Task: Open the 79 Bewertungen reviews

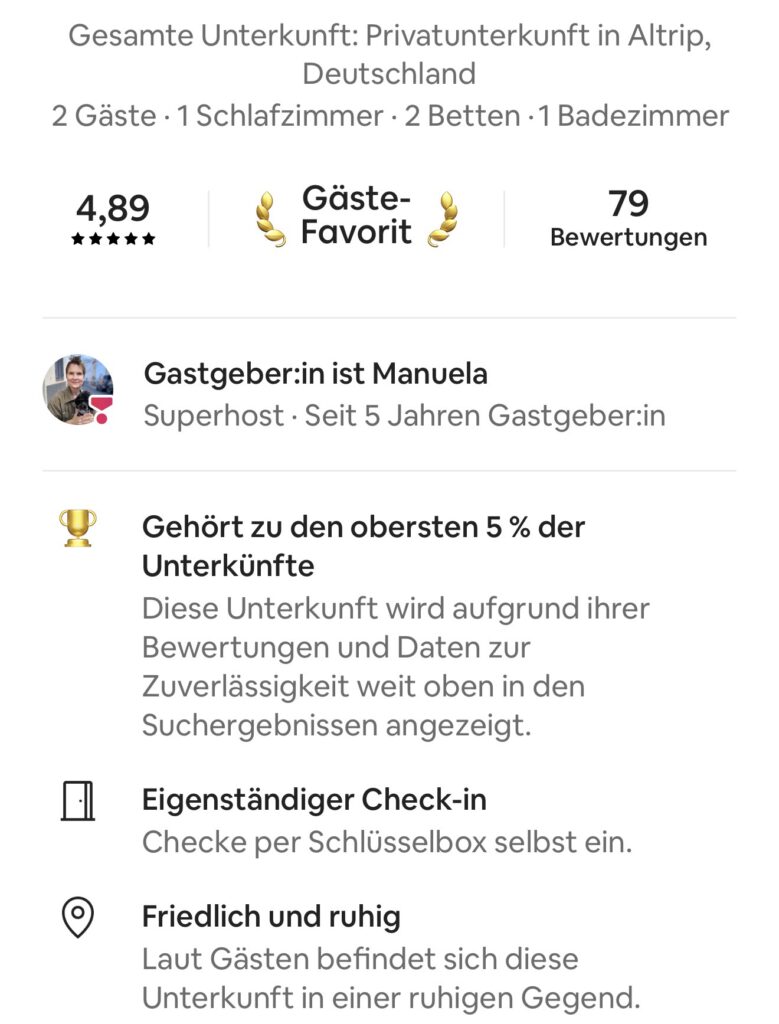Action: (x=628, y=218)
